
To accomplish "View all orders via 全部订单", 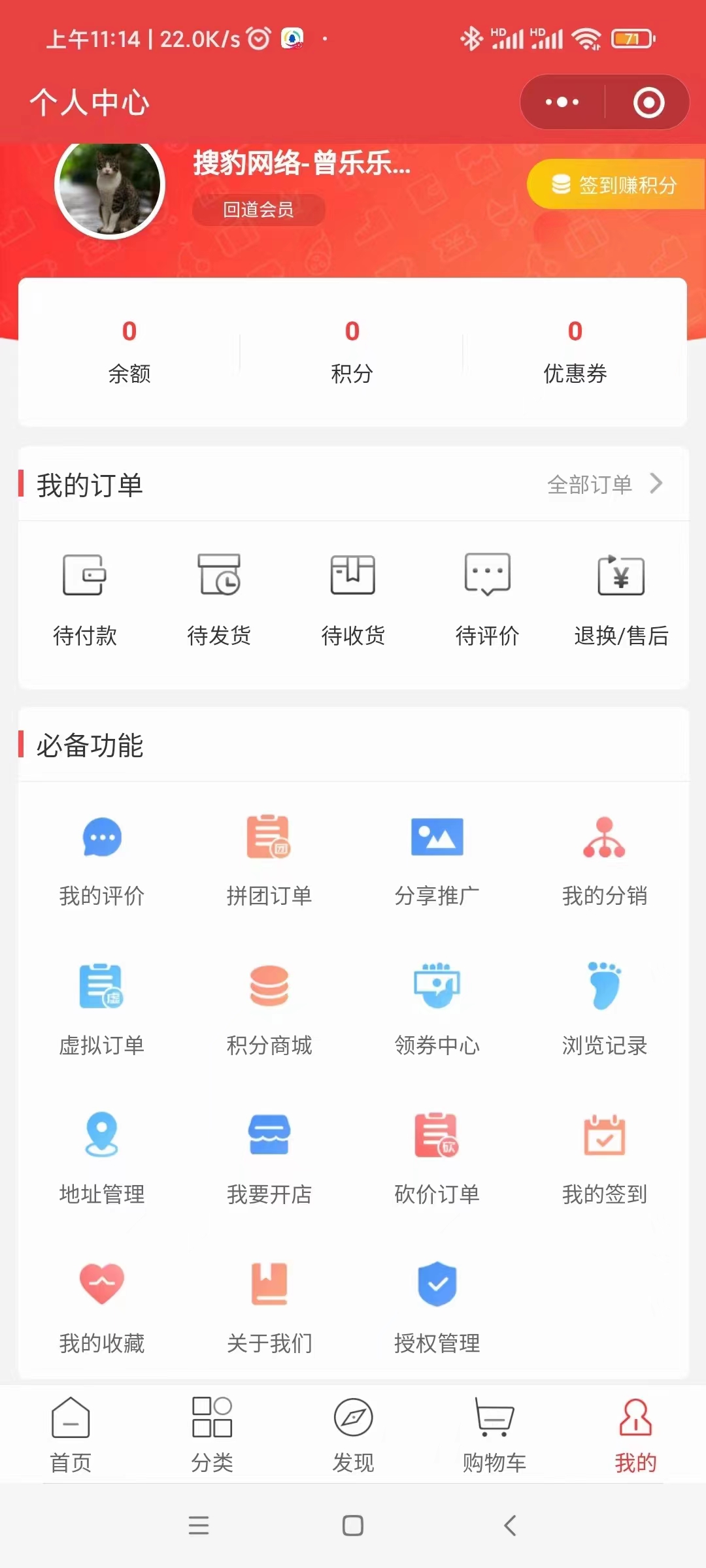I will click(x=604, y=484).
